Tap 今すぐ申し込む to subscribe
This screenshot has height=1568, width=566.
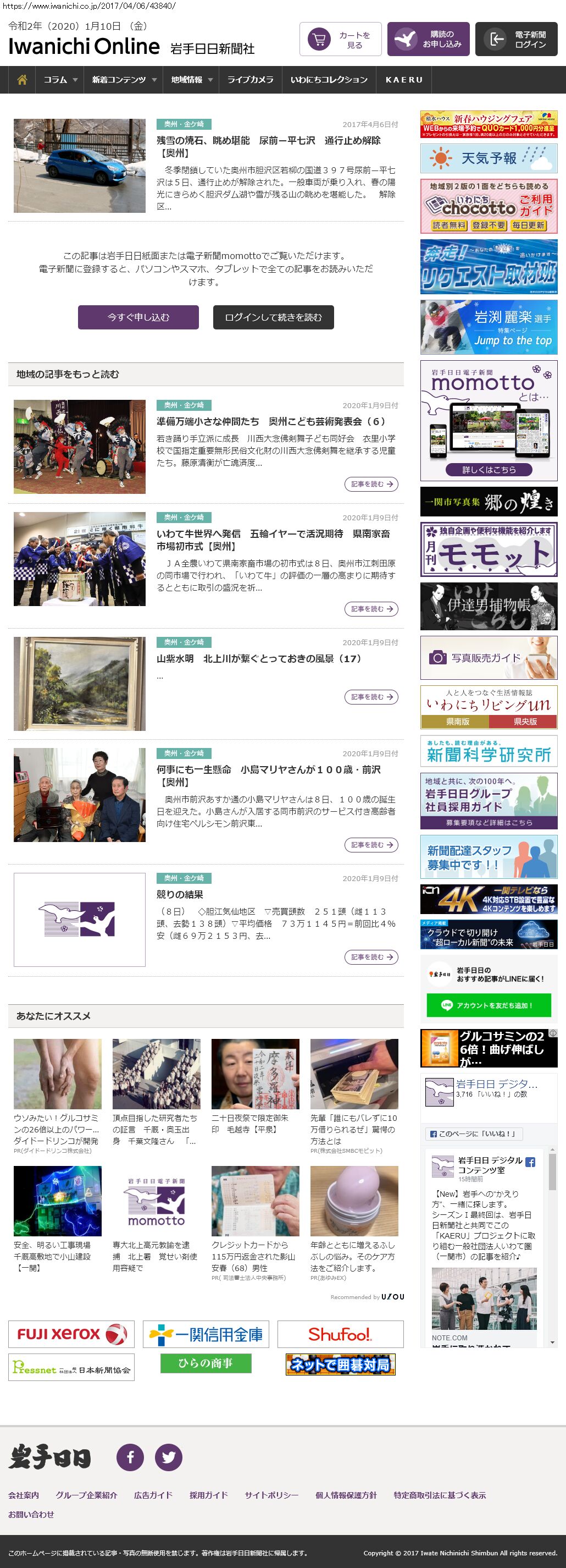(x=138, y=317)
